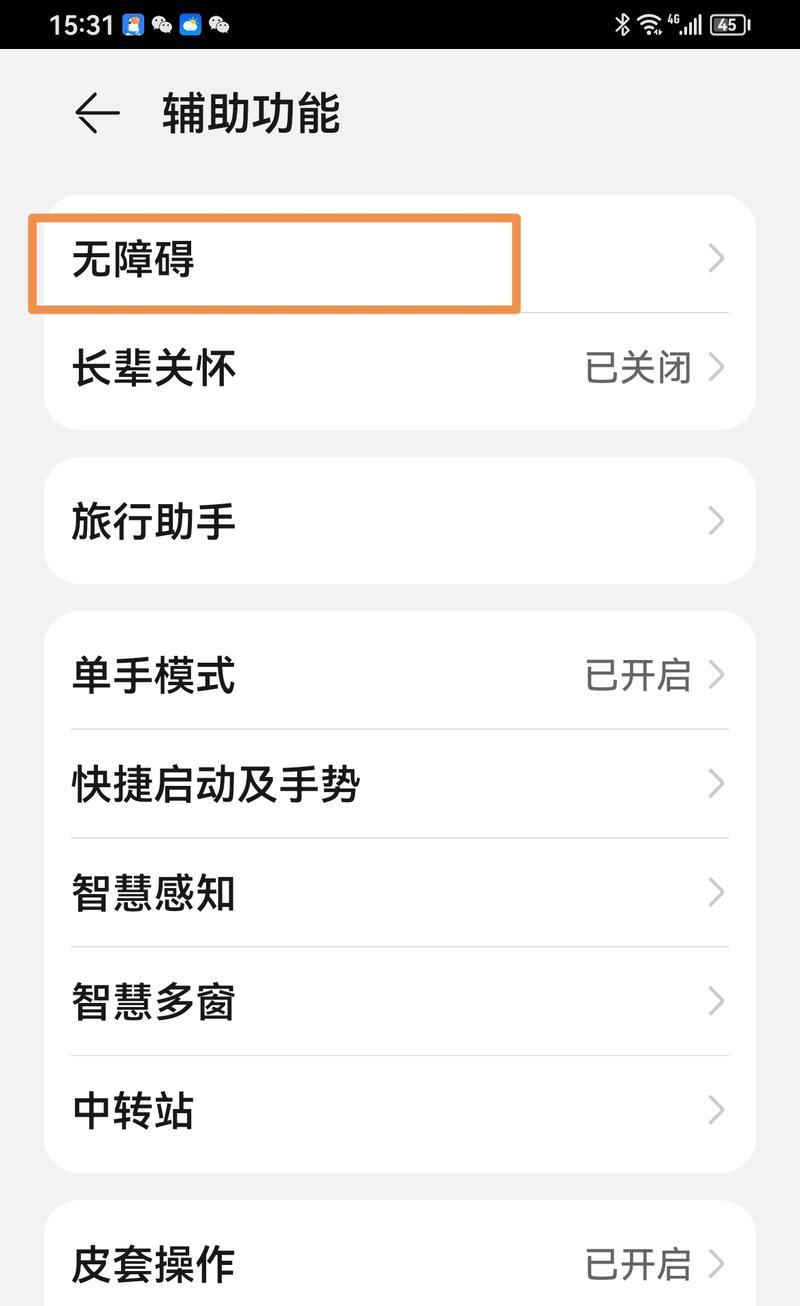Image resolution: width=800 pixels, height=1306 pixels.
Task: Open 快捷启动及手势
Action: [x=400, y=784]
